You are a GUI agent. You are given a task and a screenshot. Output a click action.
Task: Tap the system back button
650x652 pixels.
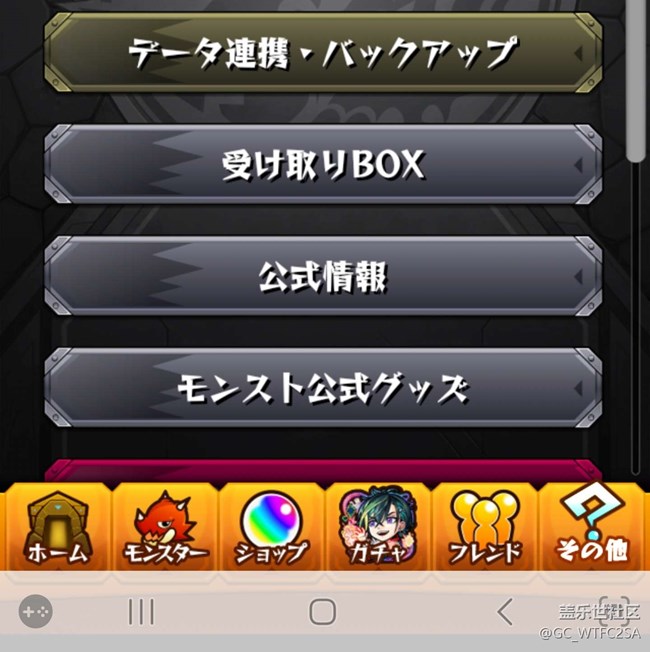click(x=505, y=611)
